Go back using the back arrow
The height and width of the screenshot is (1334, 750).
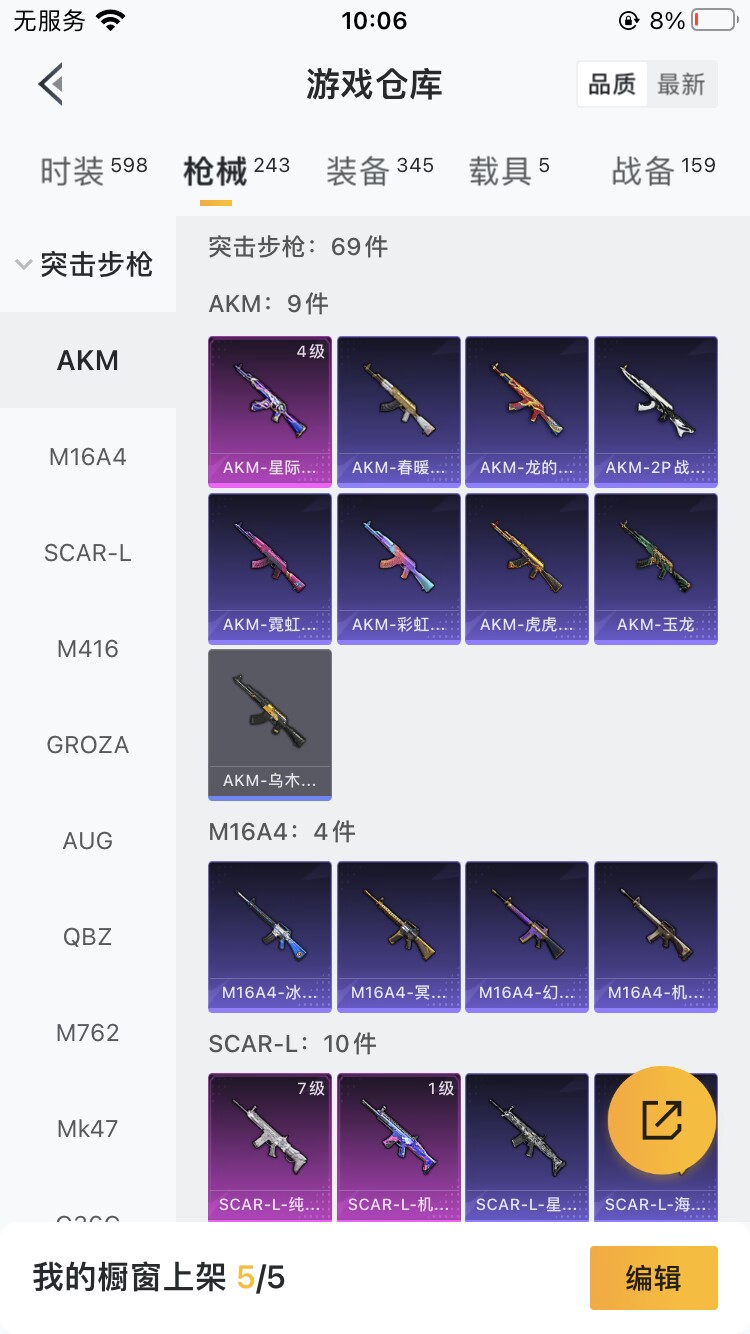click(x=51, y=84)
